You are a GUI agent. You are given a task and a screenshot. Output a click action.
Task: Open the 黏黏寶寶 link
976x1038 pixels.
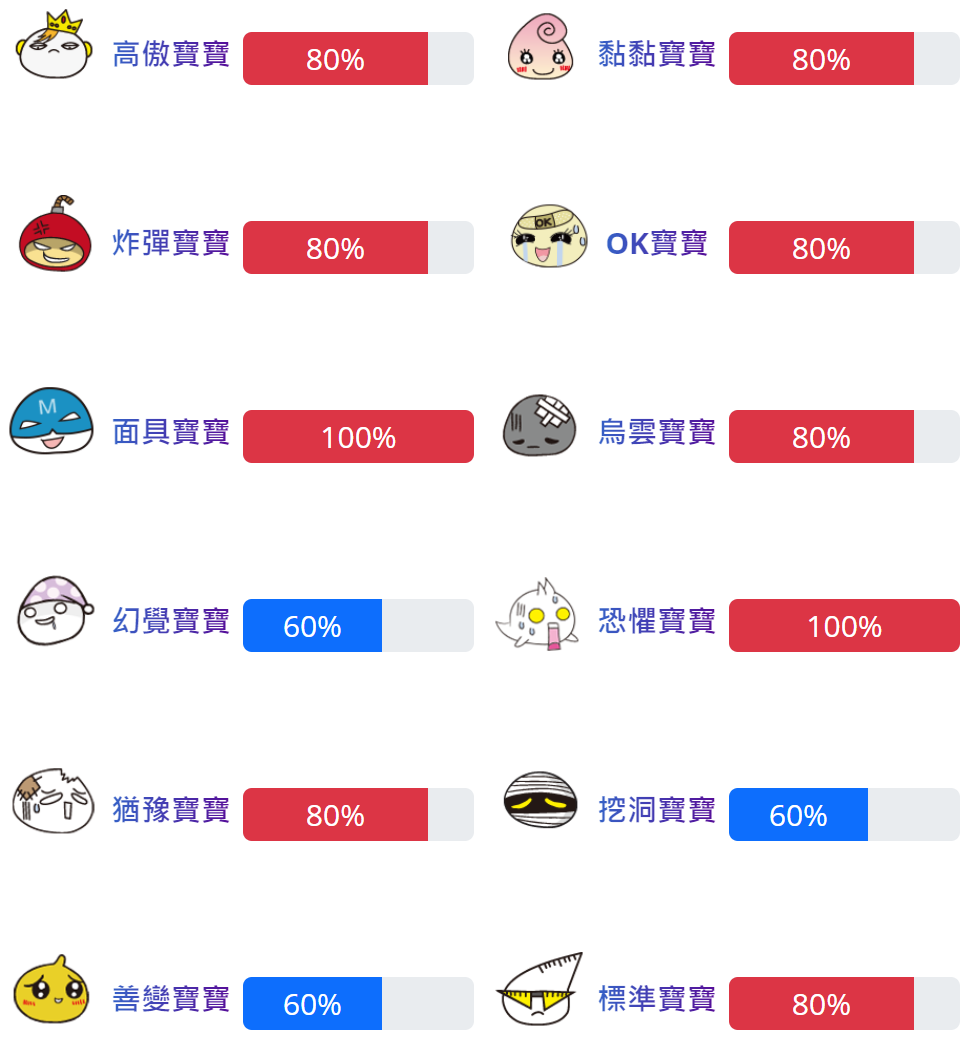[x=656, y=54]
